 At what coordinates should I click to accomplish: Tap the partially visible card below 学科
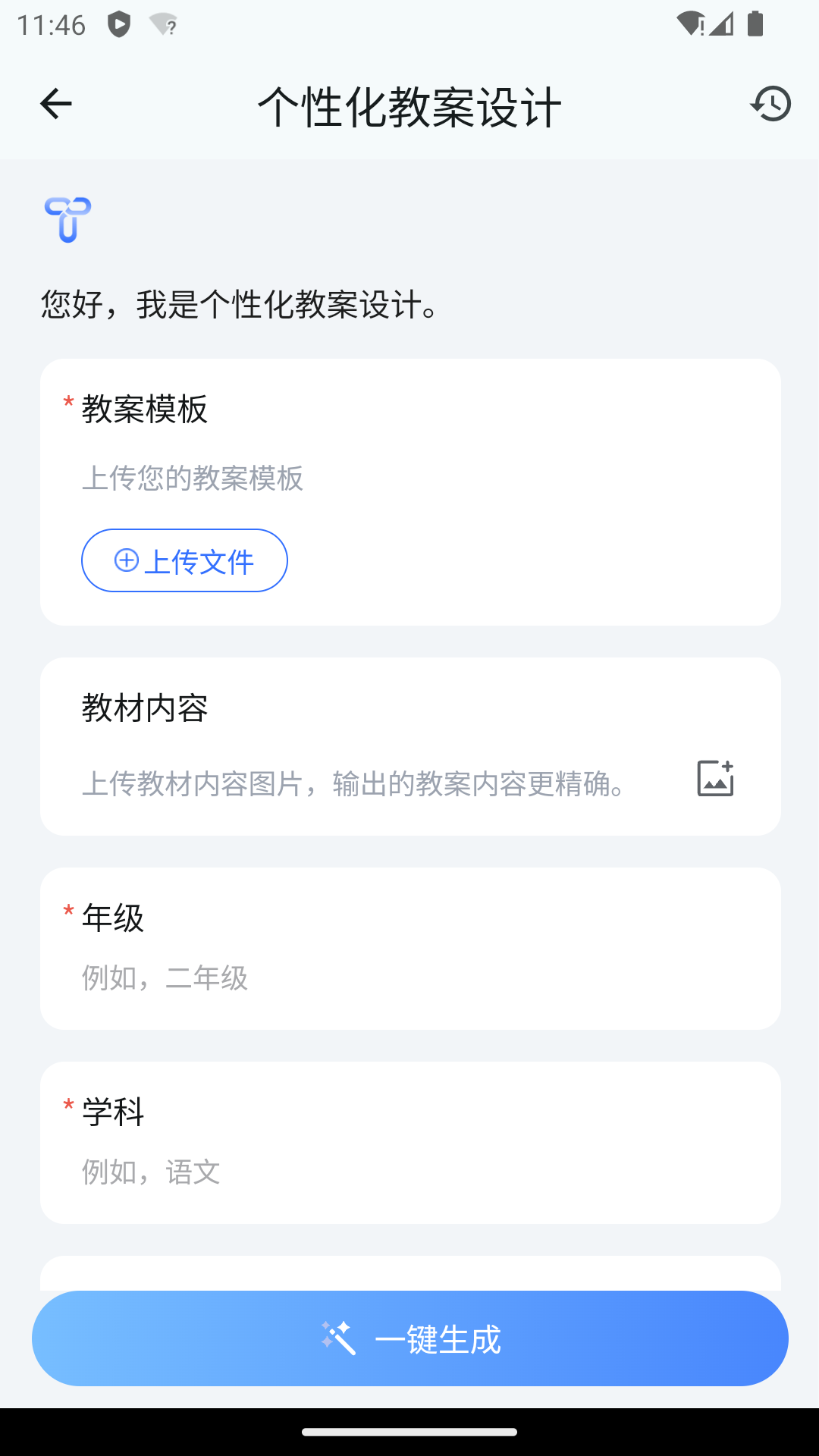coord(409,1268)
